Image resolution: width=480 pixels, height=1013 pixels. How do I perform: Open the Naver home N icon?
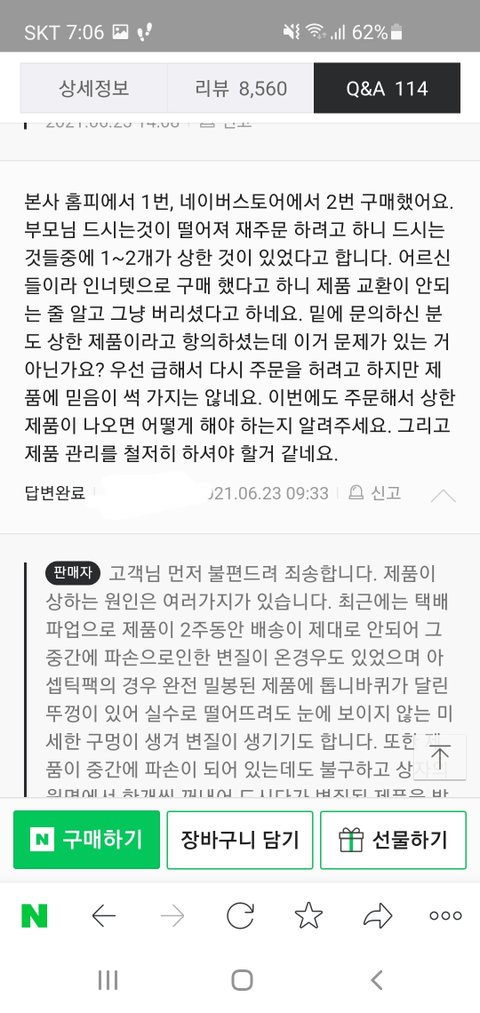point(34,915)
